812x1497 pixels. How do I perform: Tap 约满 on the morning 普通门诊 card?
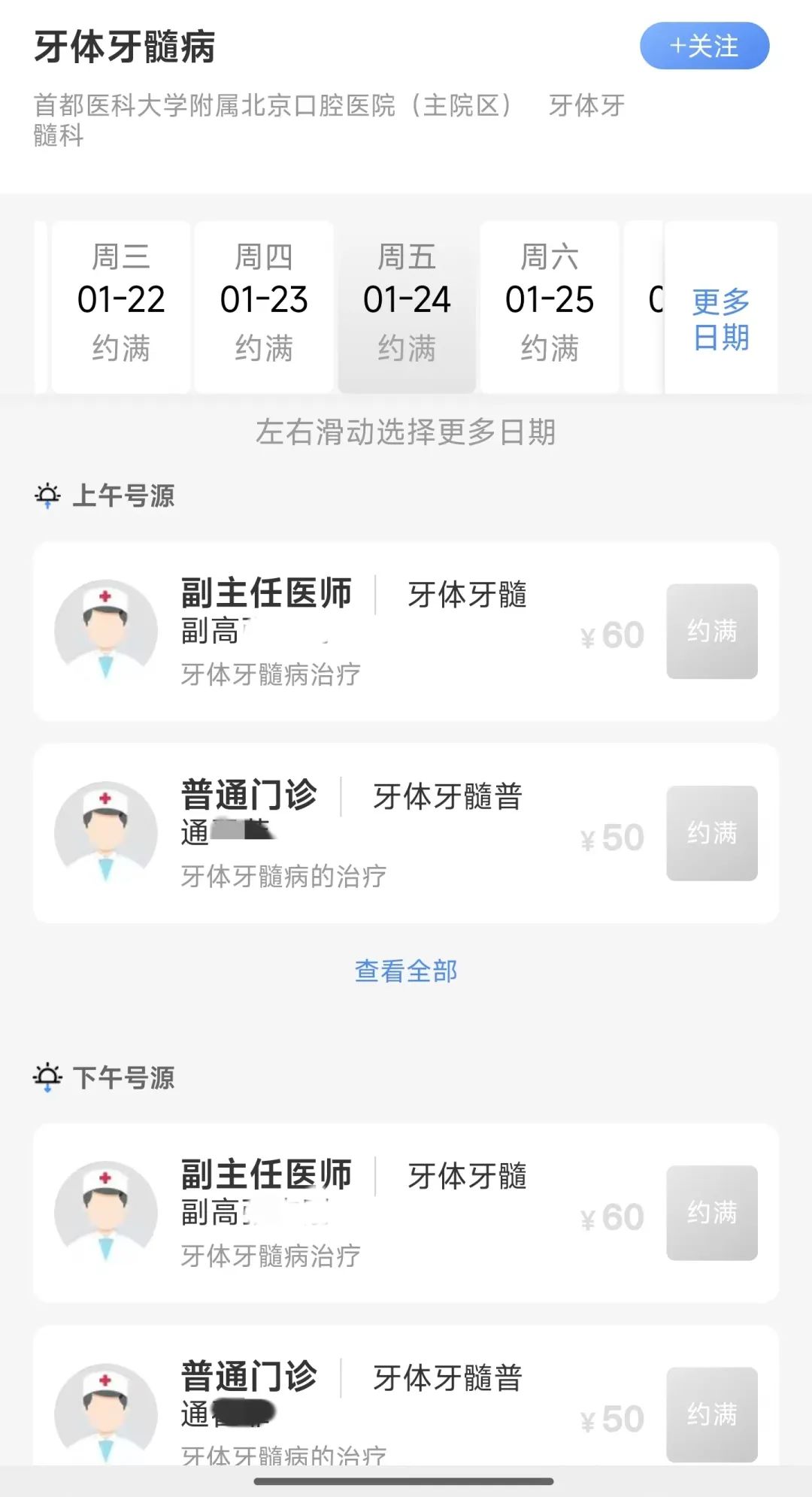[711, 833]
